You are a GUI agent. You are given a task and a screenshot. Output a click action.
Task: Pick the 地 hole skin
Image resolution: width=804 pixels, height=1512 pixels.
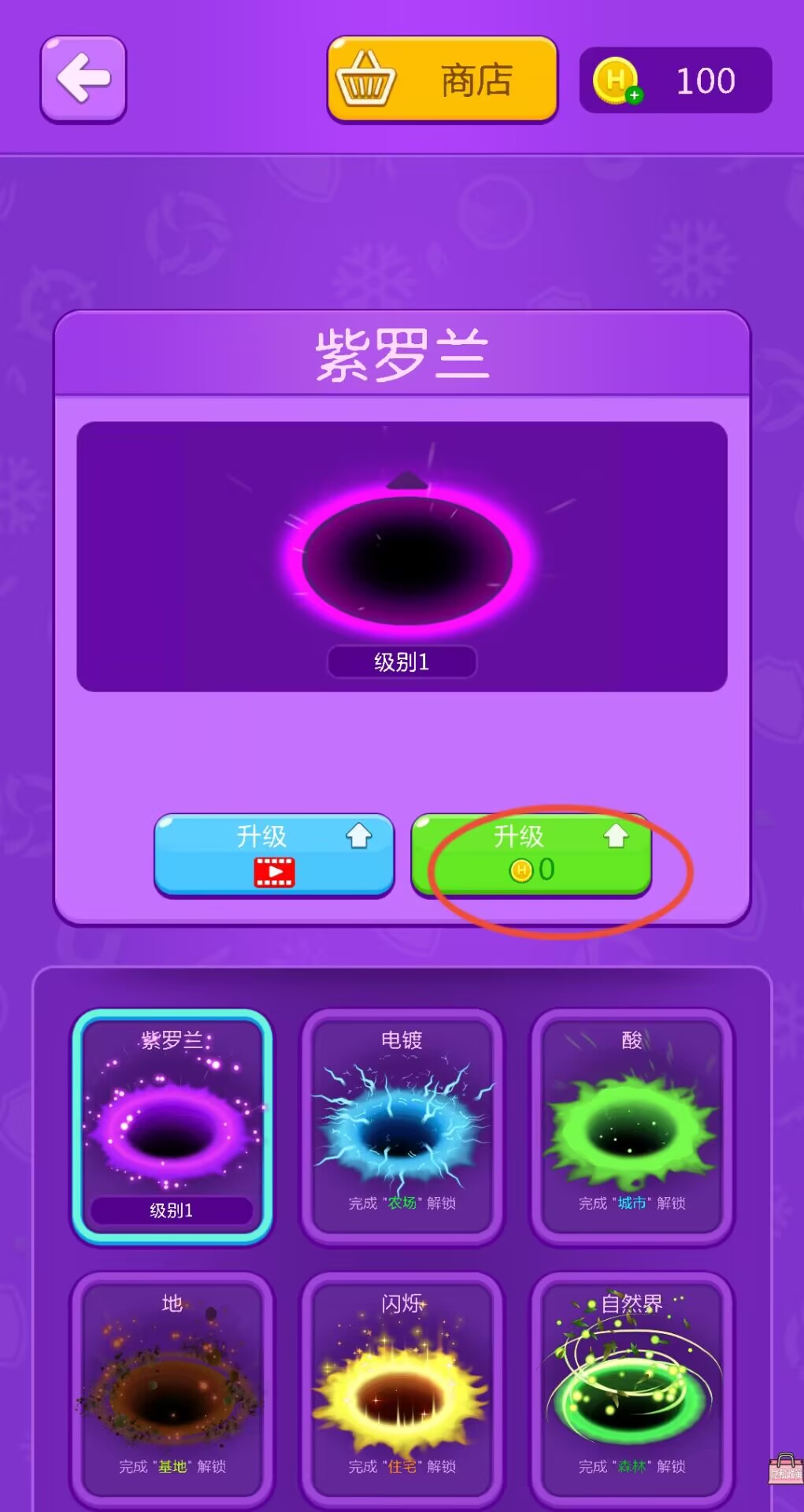tap(172, 1389)
